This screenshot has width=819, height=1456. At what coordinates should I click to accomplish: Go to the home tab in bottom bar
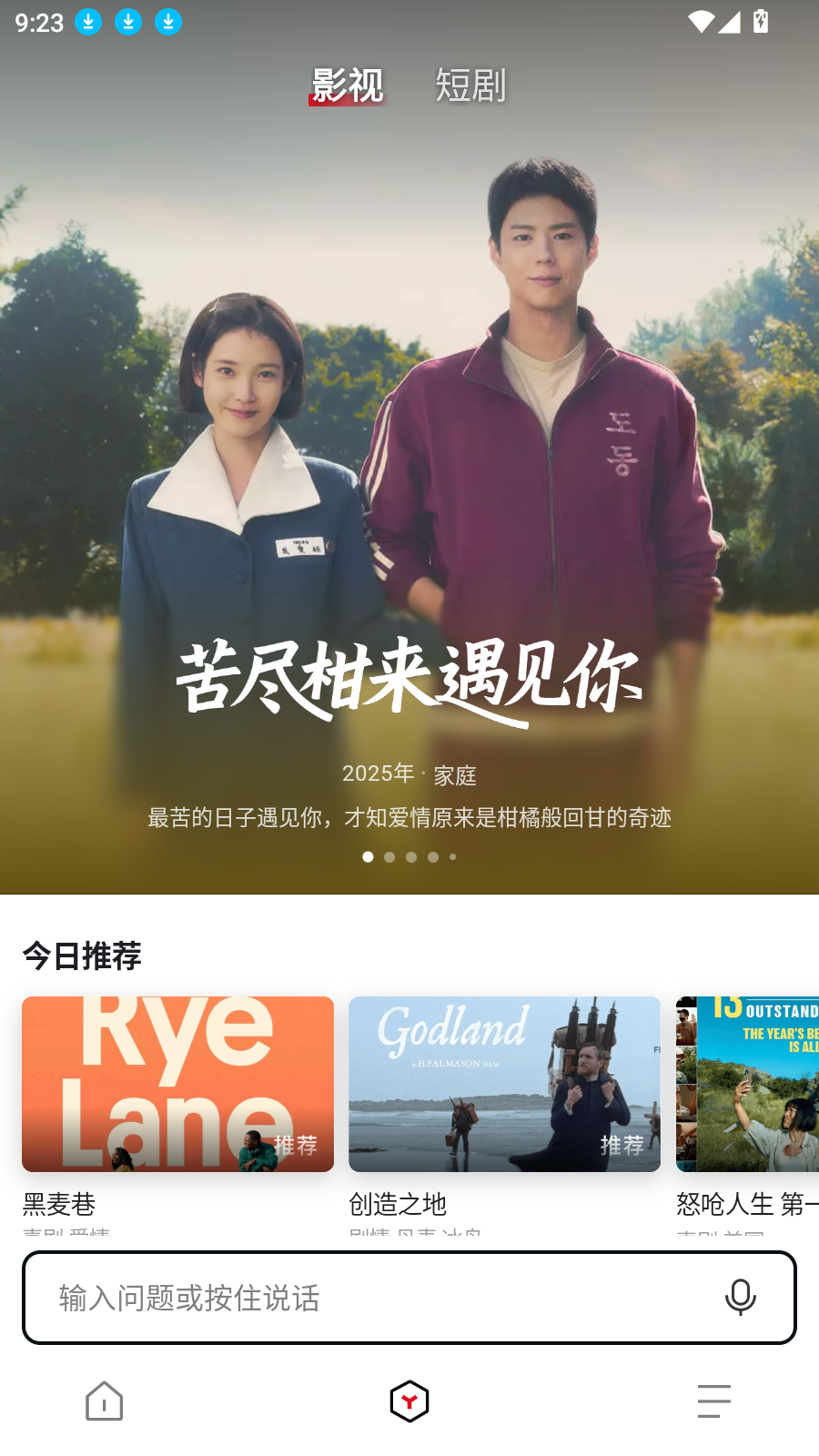(104, 1401)
